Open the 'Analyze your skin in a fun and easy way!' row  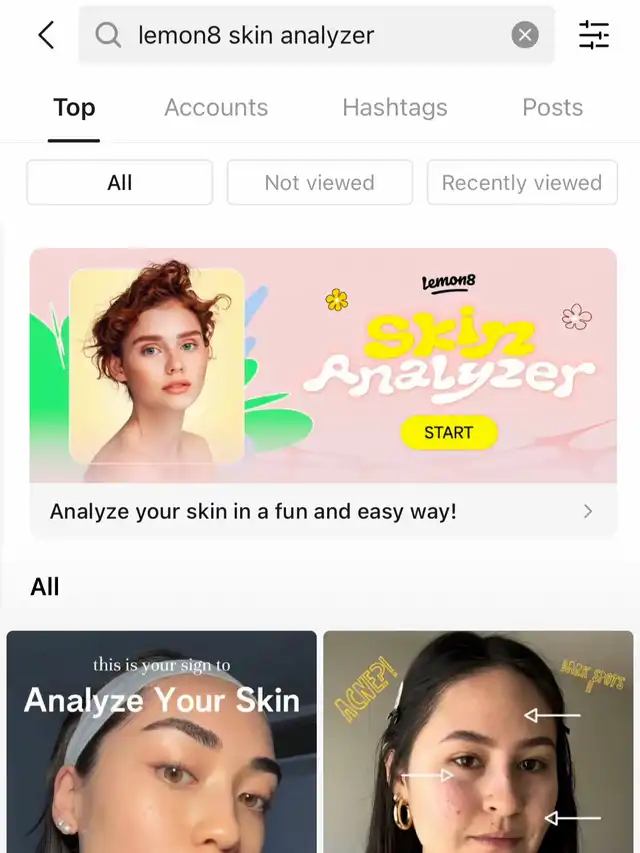point(322,512)
